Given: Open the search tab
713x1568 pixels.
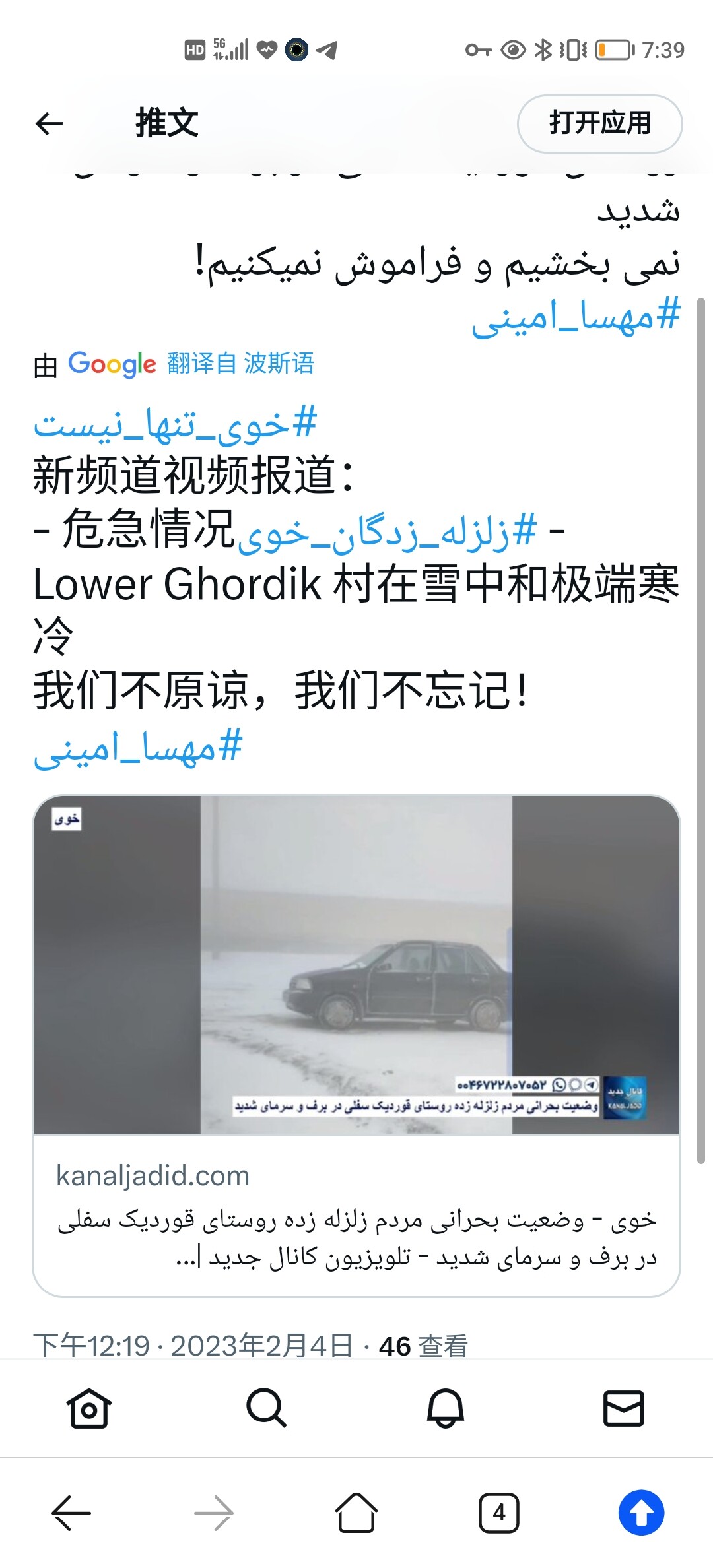Looking at the screenshot, I should pos(267,1408).
